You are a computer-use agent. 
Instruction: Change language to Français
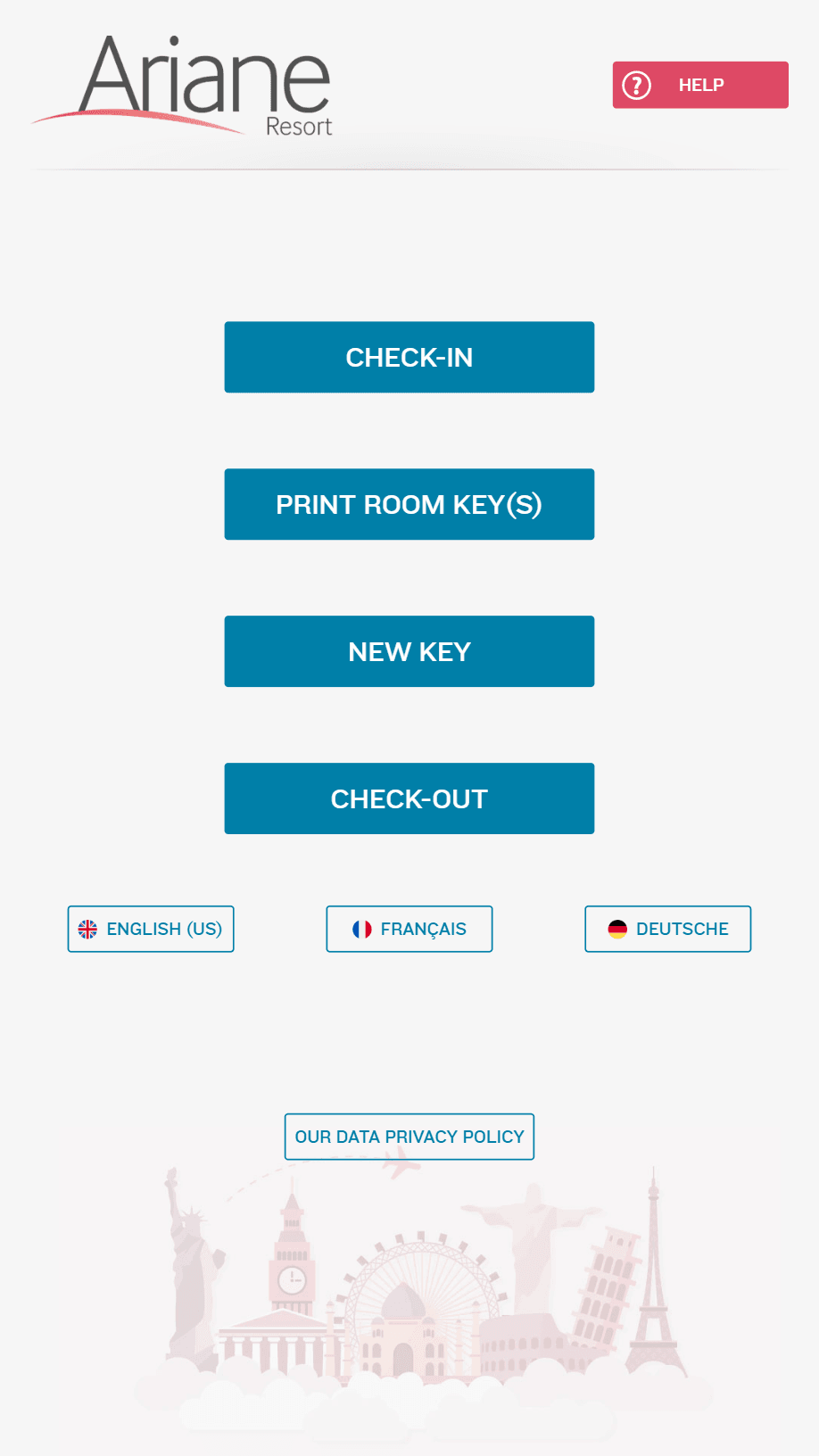[x=409, y=929]
